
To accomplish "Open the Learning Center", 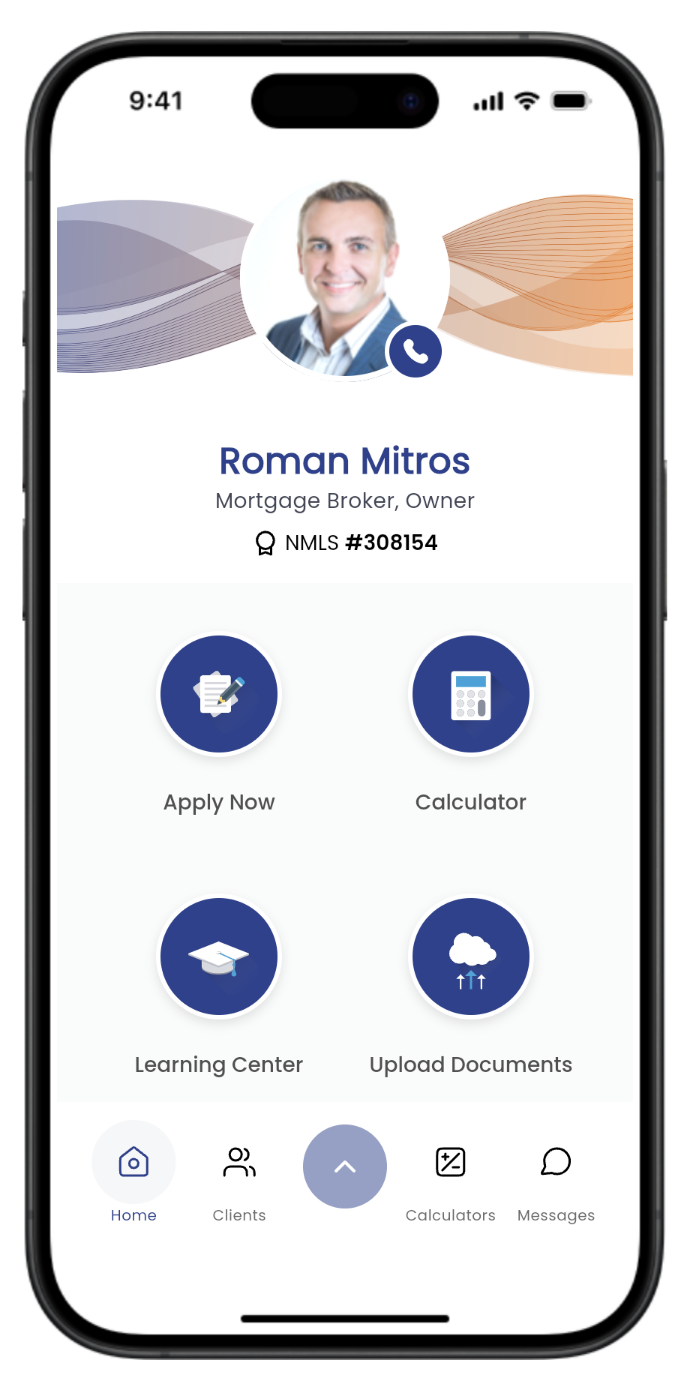I will pos(219,957).
